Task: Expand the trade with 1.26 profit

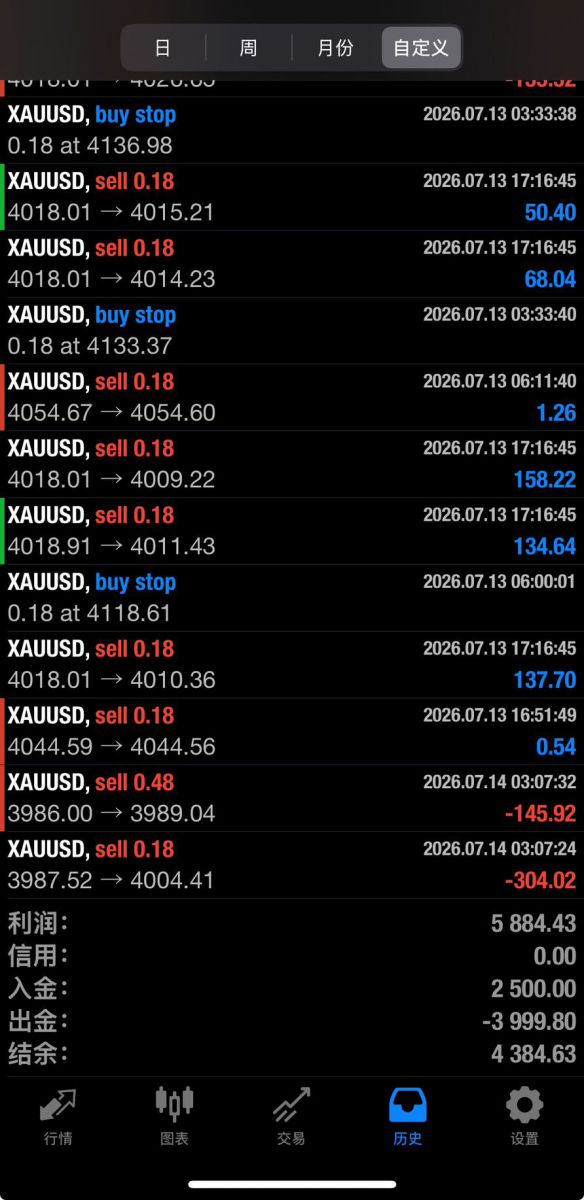Action: 292,397
